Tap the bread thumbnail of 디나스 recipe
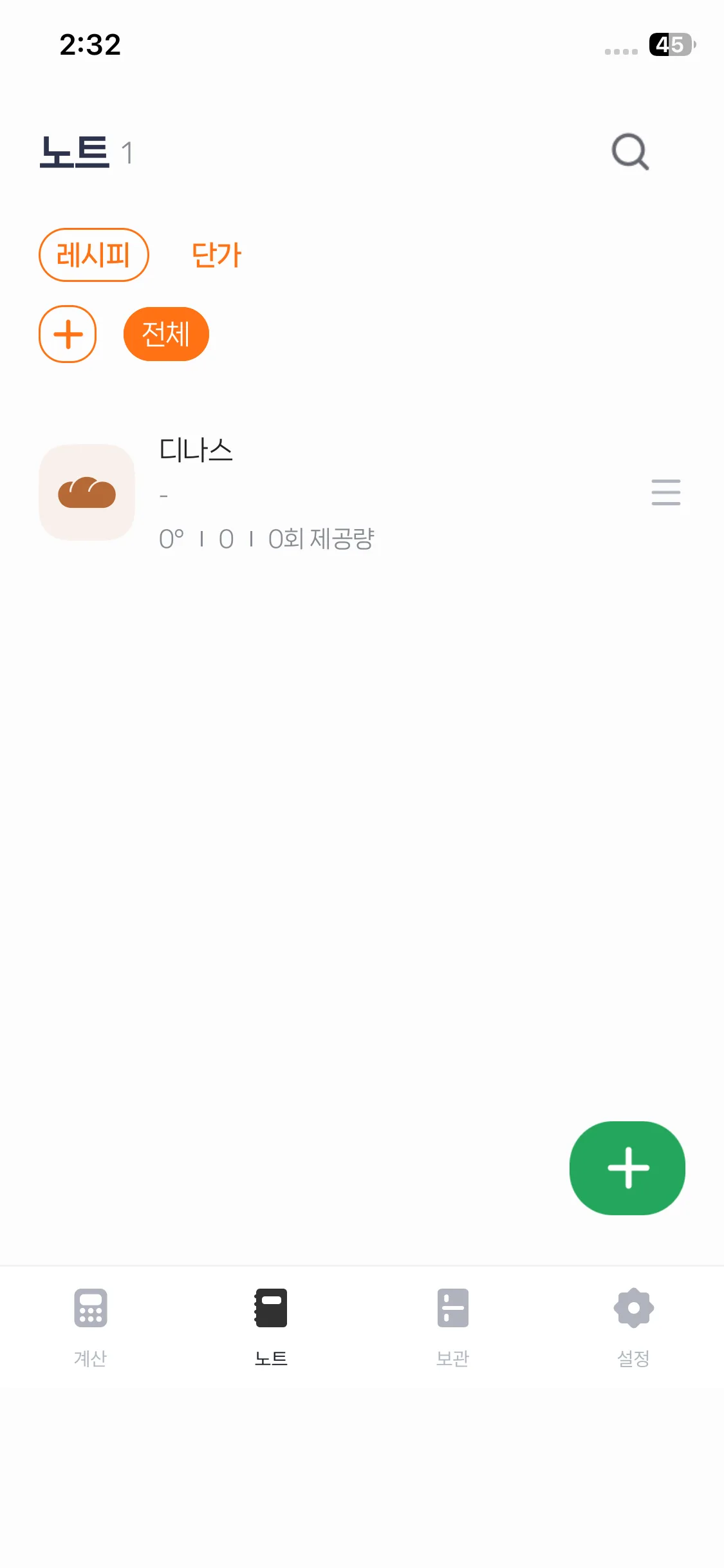Screen dimensions: 724x1568 tap(87, 492)
